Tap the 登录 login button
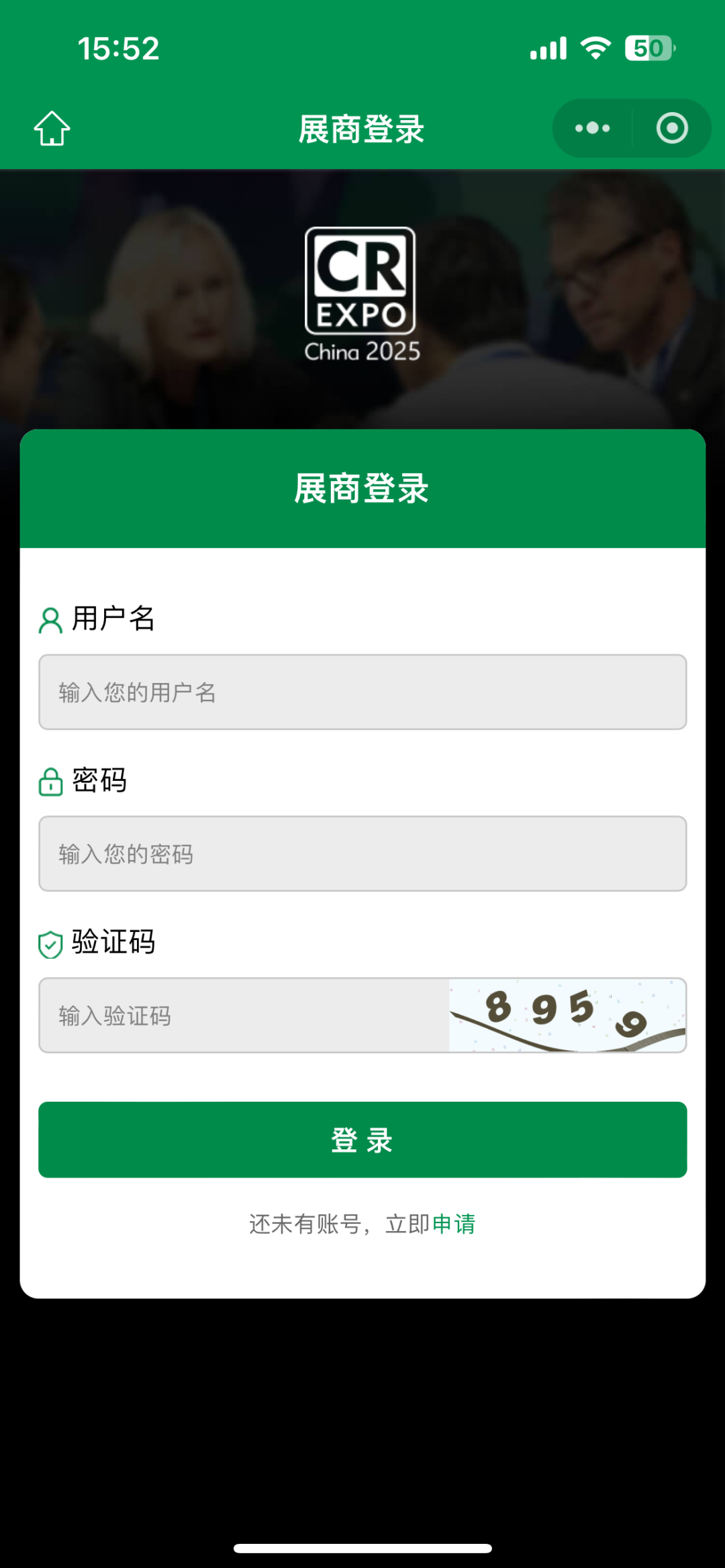Viewport: 725px width, 1568px height. pyautogui.click(x=362, y=1139)
